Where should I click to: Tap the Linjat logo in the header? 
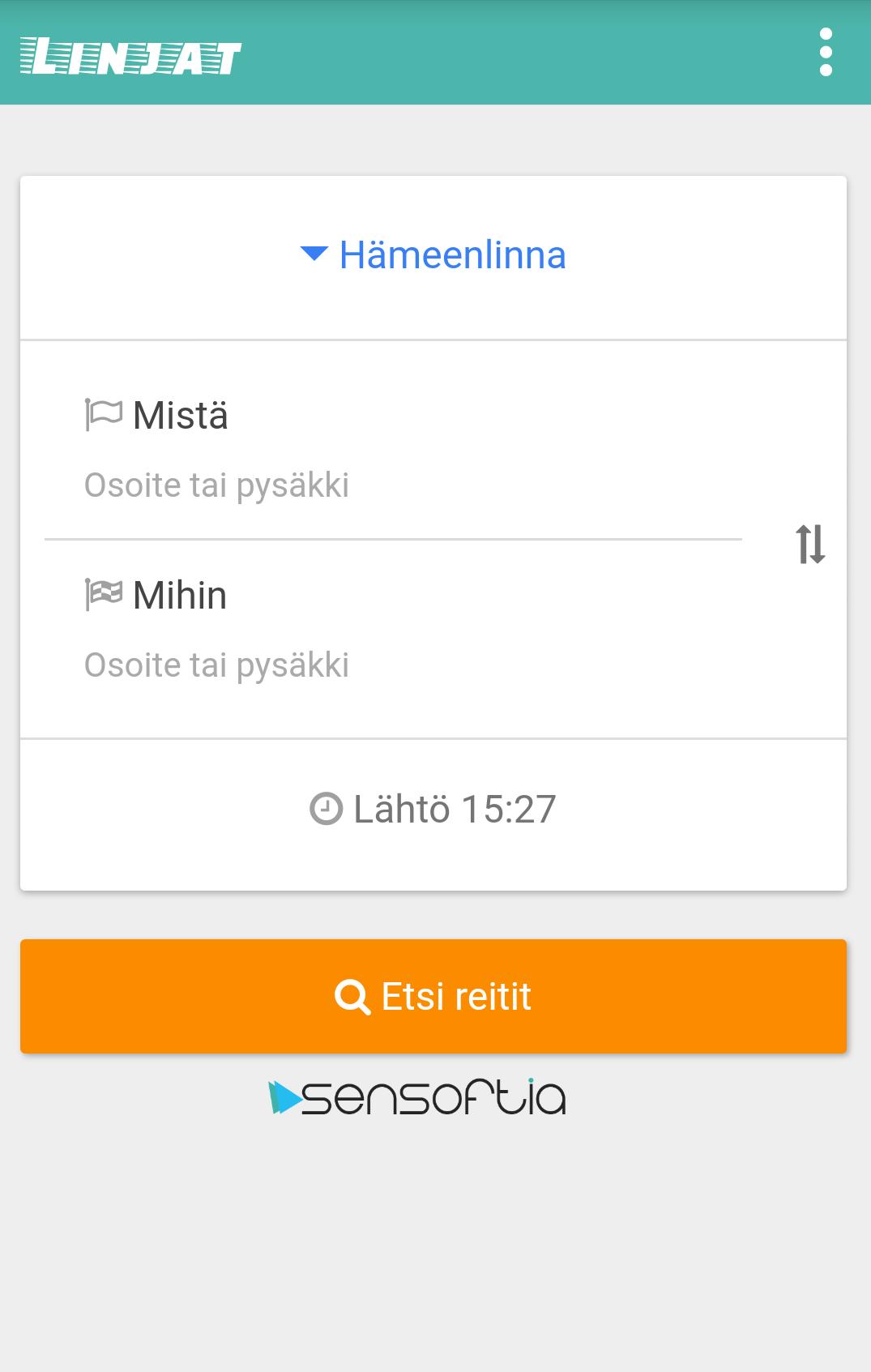coord(130,55)
